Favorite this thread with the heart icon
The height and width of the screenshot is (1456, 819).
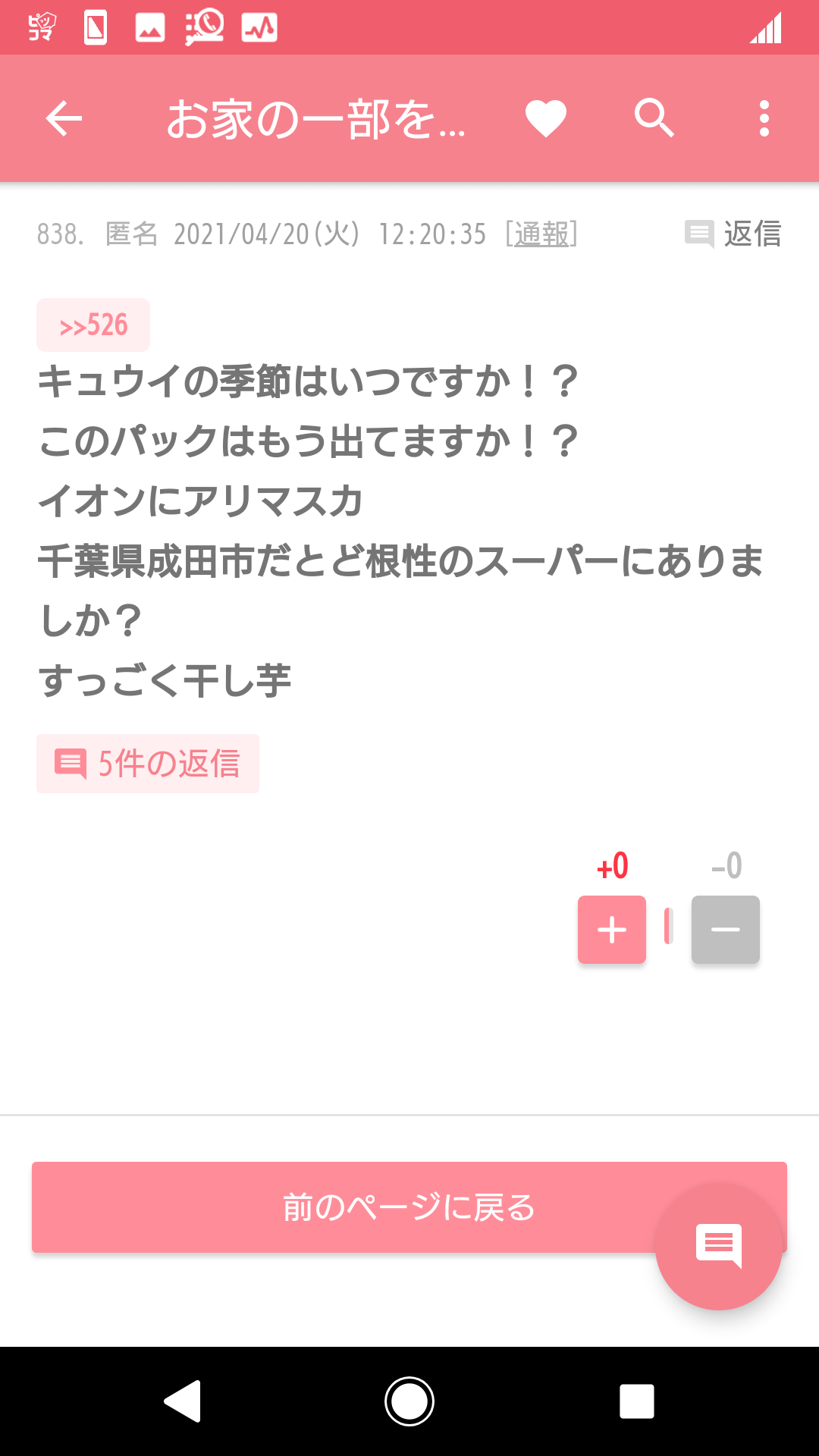[546, 119]
